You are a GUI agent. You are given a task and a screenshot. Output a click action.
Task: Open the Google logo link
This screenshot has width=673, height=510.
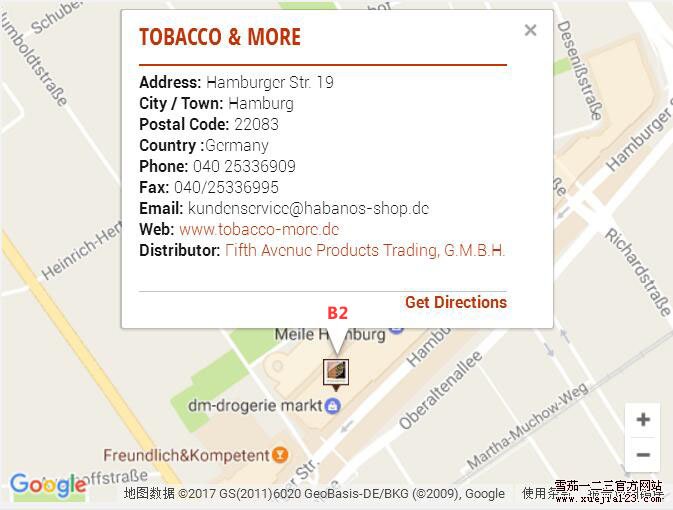[47, 486]
